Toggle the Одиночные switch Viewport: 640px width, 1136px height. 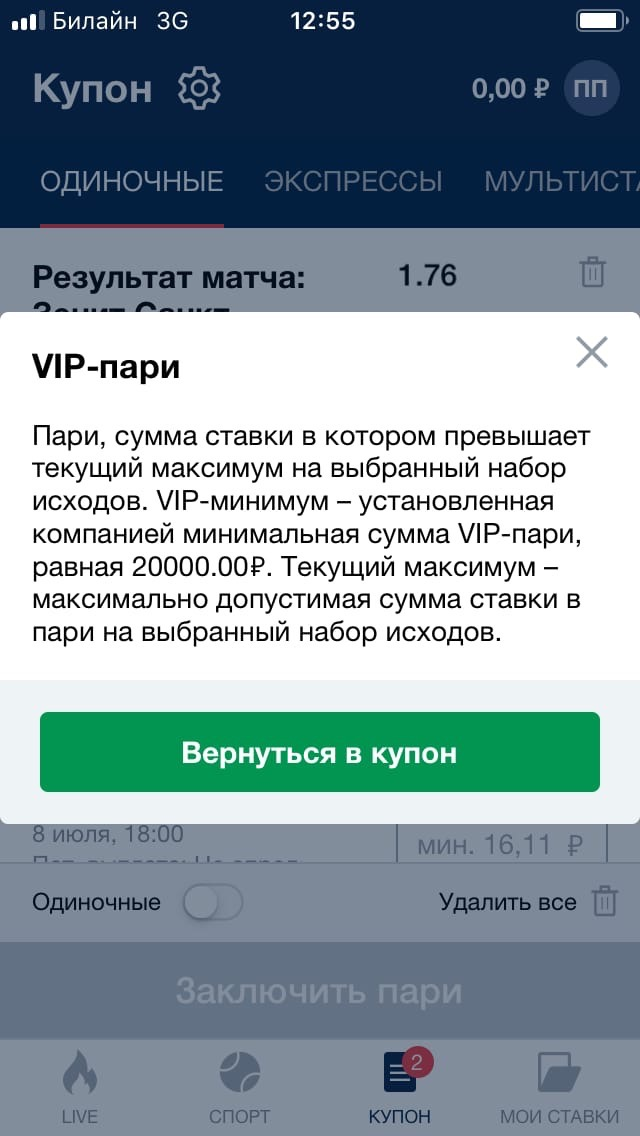coord(212,902)
